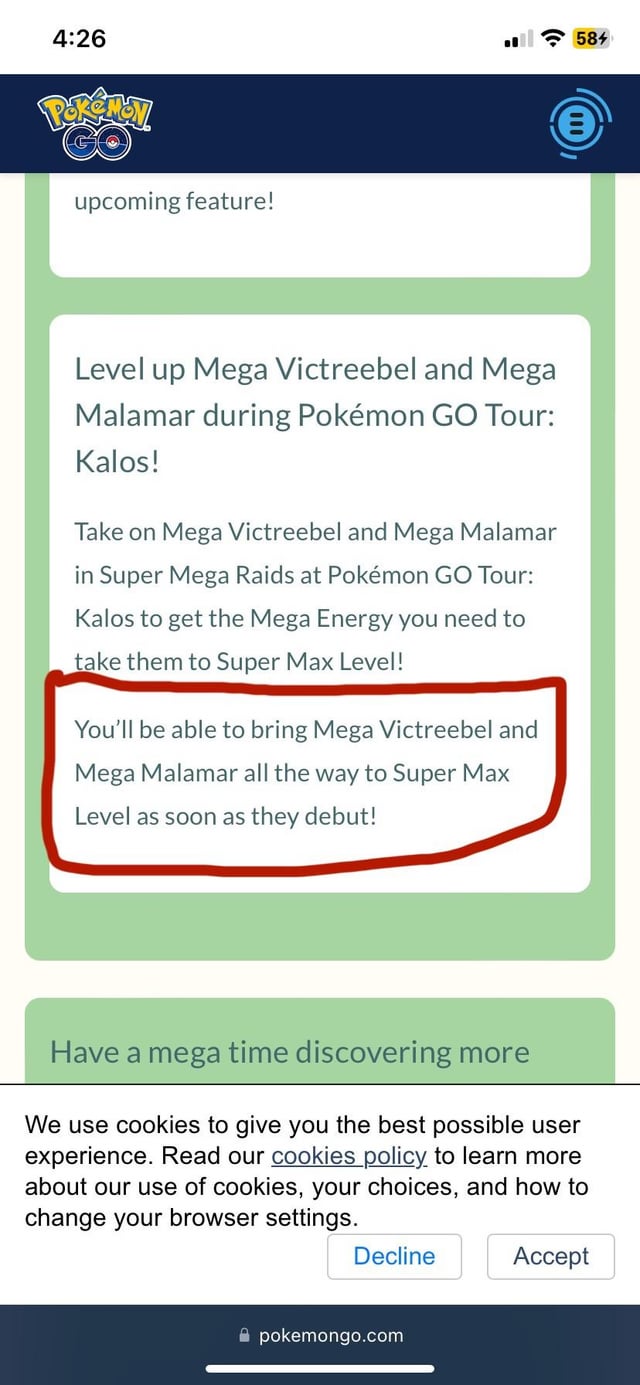This screenshot has height=1385, width=640.
Task: Open the cookies policy link
Action: tap(349, 1155)
